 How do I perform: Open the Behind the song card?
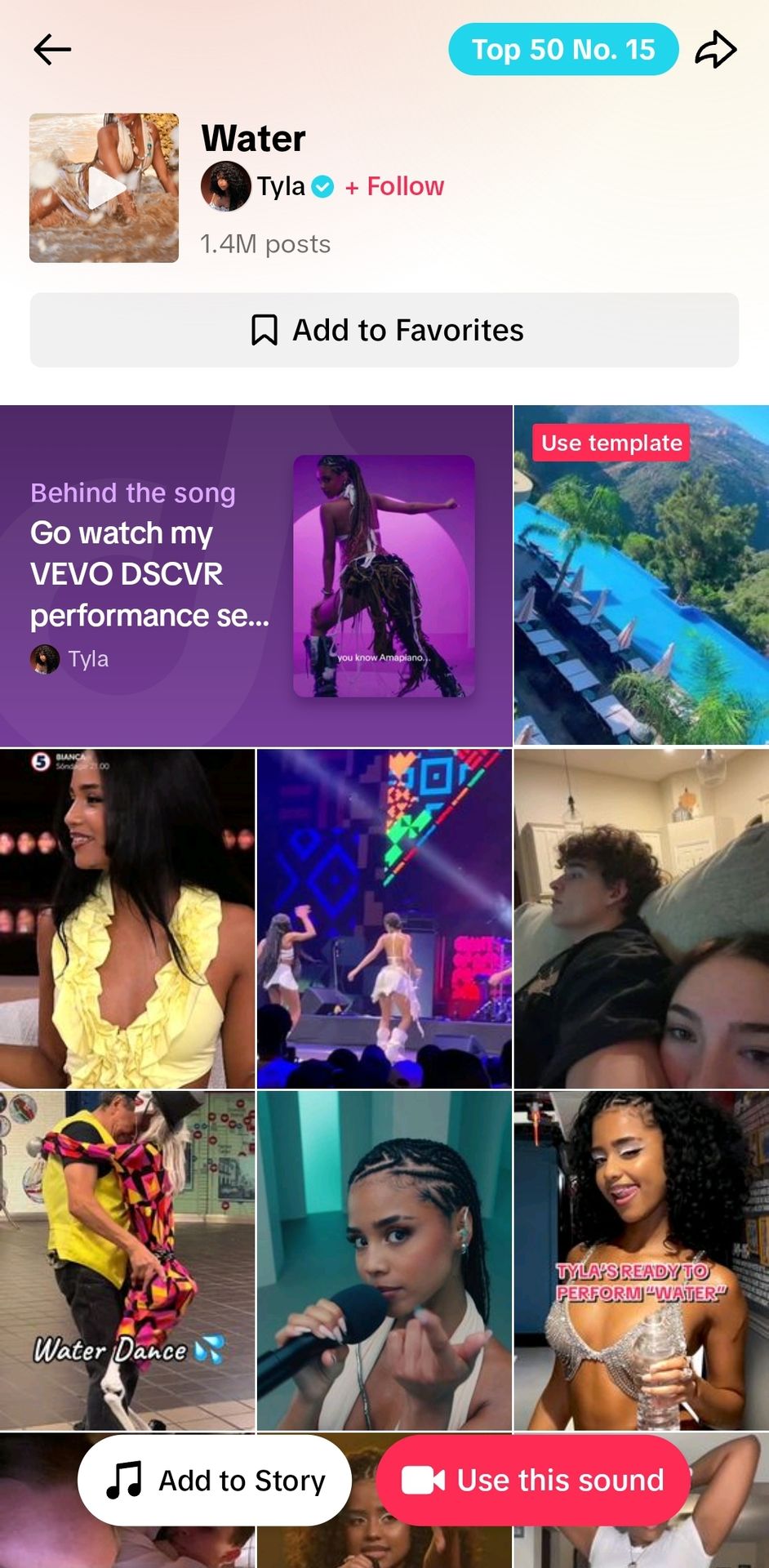[256, 576]
